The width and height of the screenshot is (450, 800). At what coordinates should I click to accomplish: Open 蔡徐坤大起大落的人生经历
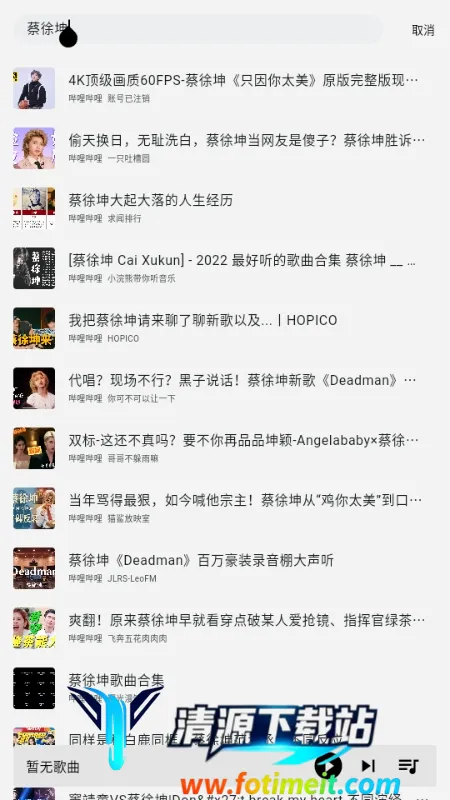coord(225,208)
